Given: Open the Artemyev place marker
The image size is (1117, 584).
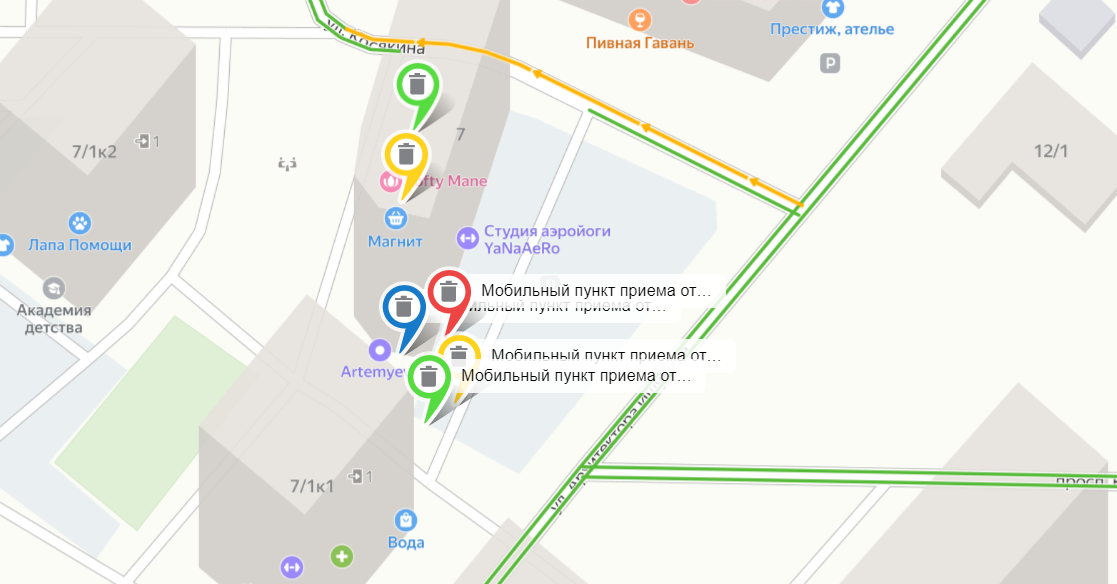Looking at the screenshot, I should pos(379,350).
